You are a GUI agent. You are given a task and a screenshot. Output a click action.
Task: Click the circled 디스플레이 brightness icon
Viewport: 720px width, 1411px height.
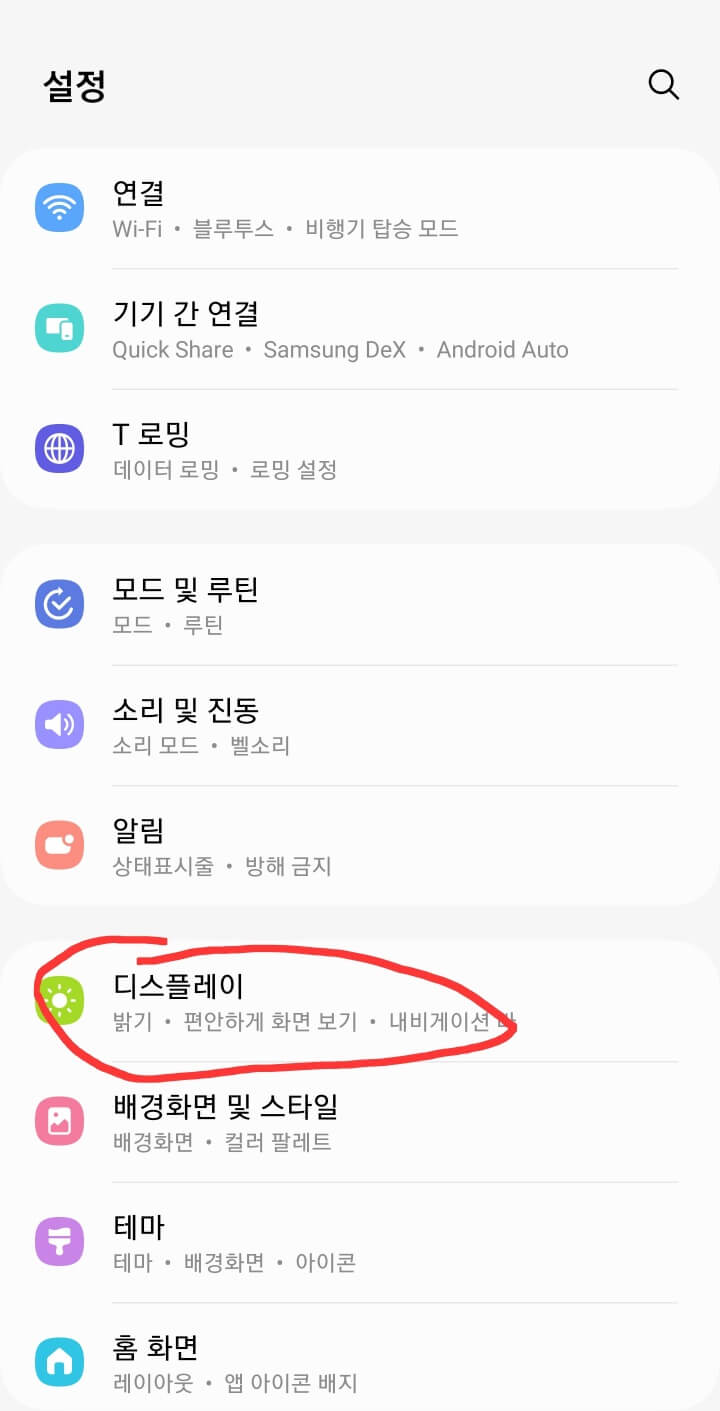click(59, 1000)
